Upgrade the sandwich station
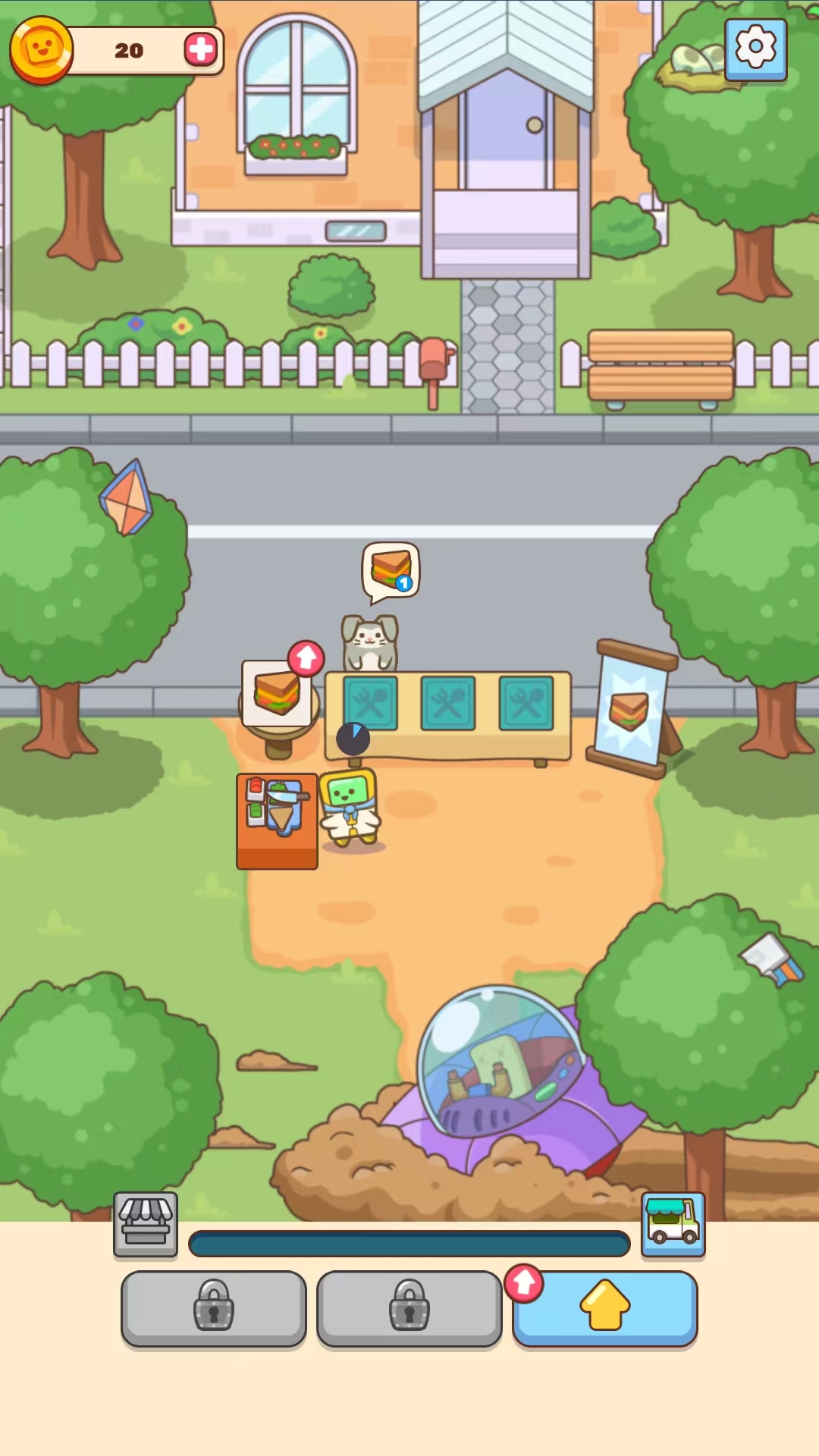The width and height of the screenshot is (819, 1456). (x=306, y=658)
